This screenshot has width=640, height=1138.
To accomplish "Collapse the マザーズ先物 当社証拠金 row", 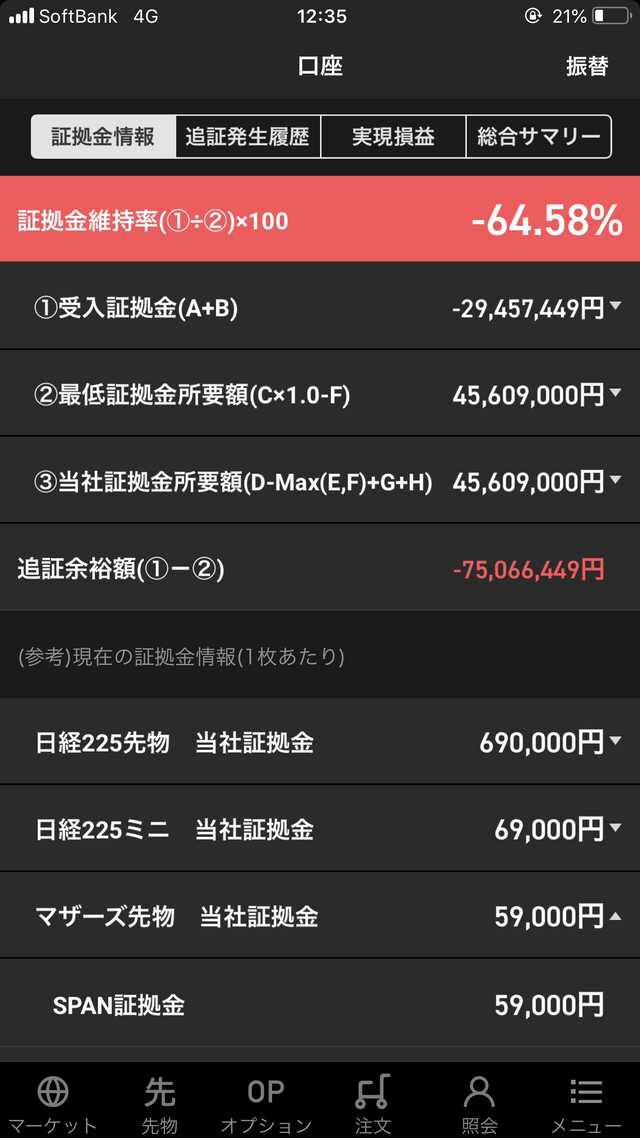I will point(320,916).
